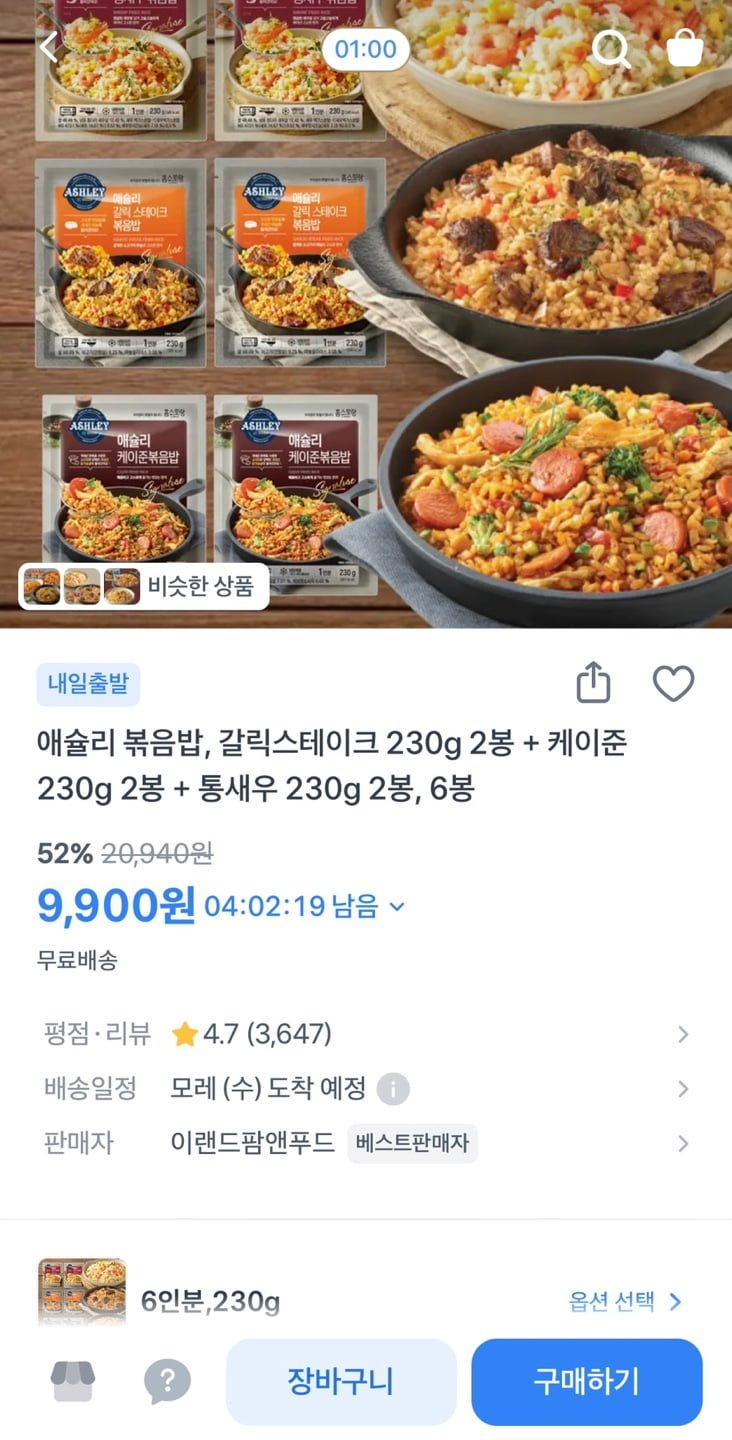
Task: Open 배송일정 delivery schedule row
Action: (366, 1088)
